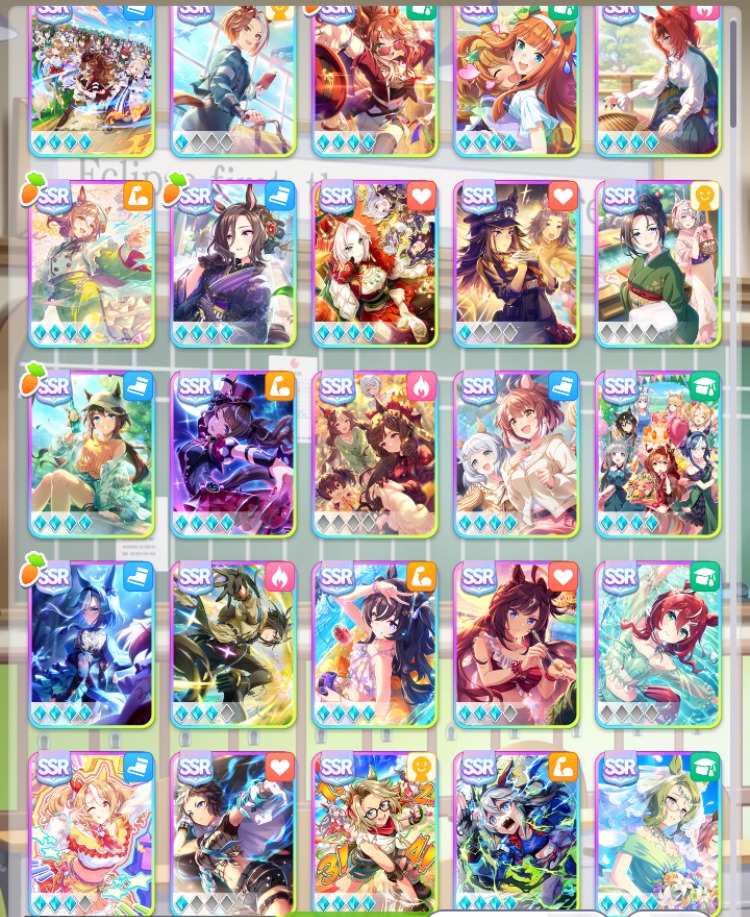Select the wisdom card with red-haired girl in water
Screen dimensions: 750x917
(658, 644)
